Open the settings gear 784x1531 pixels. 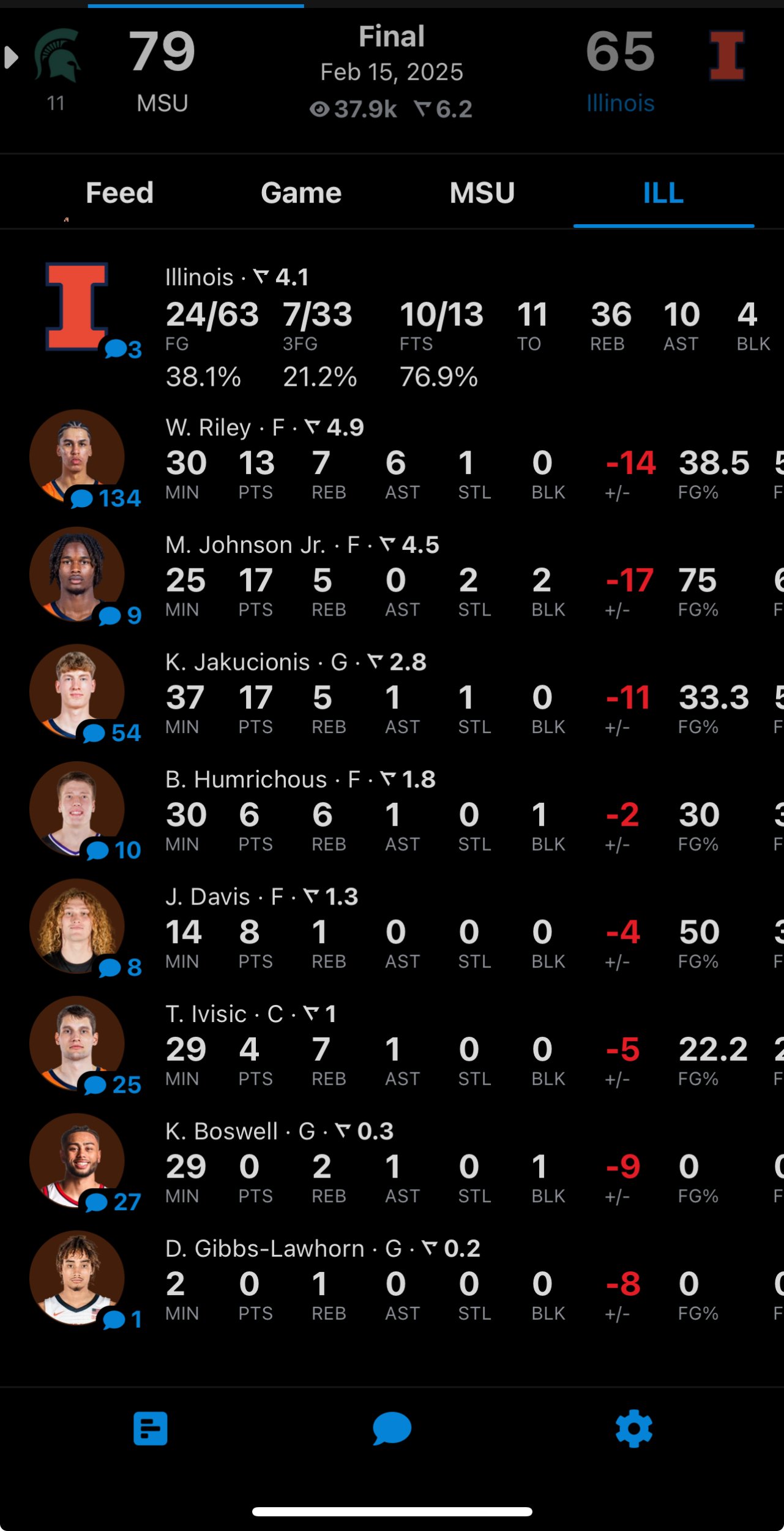[x=634, y=1429]
